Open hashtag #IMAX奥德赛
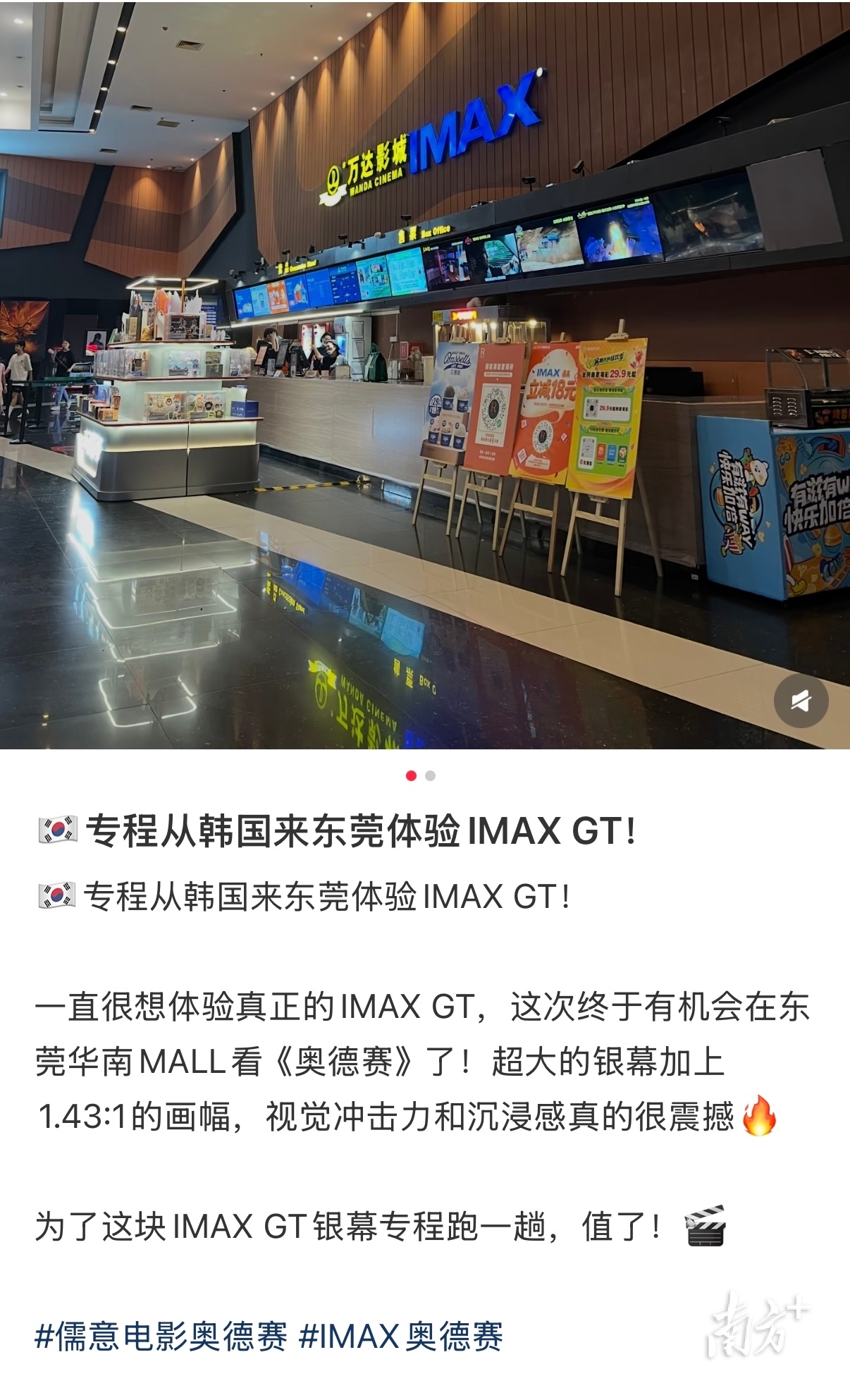The width and height of the screenshot is (850, 1400). pos(401,1336)
